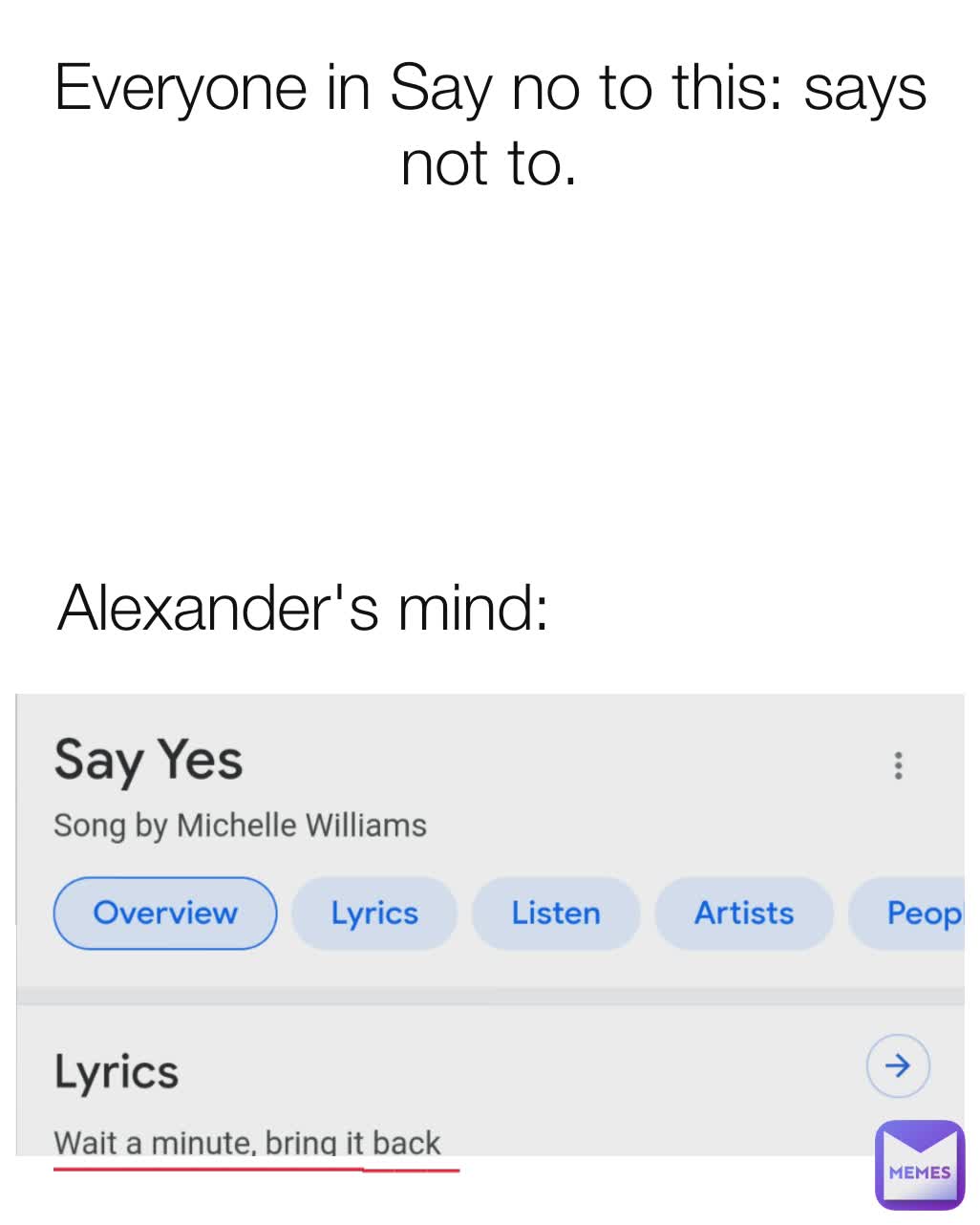Click the red underline beneath the lyric
The height and width of the screenshot is (1225, 980).
pos(255,1168)
